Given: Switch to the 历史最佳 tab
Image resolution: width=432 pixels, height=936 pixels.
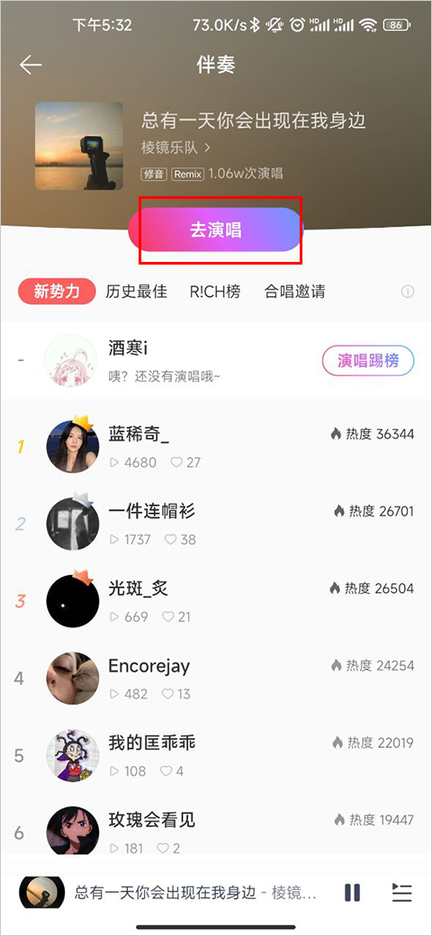Looking at the screenshot, I should [136, 291].
